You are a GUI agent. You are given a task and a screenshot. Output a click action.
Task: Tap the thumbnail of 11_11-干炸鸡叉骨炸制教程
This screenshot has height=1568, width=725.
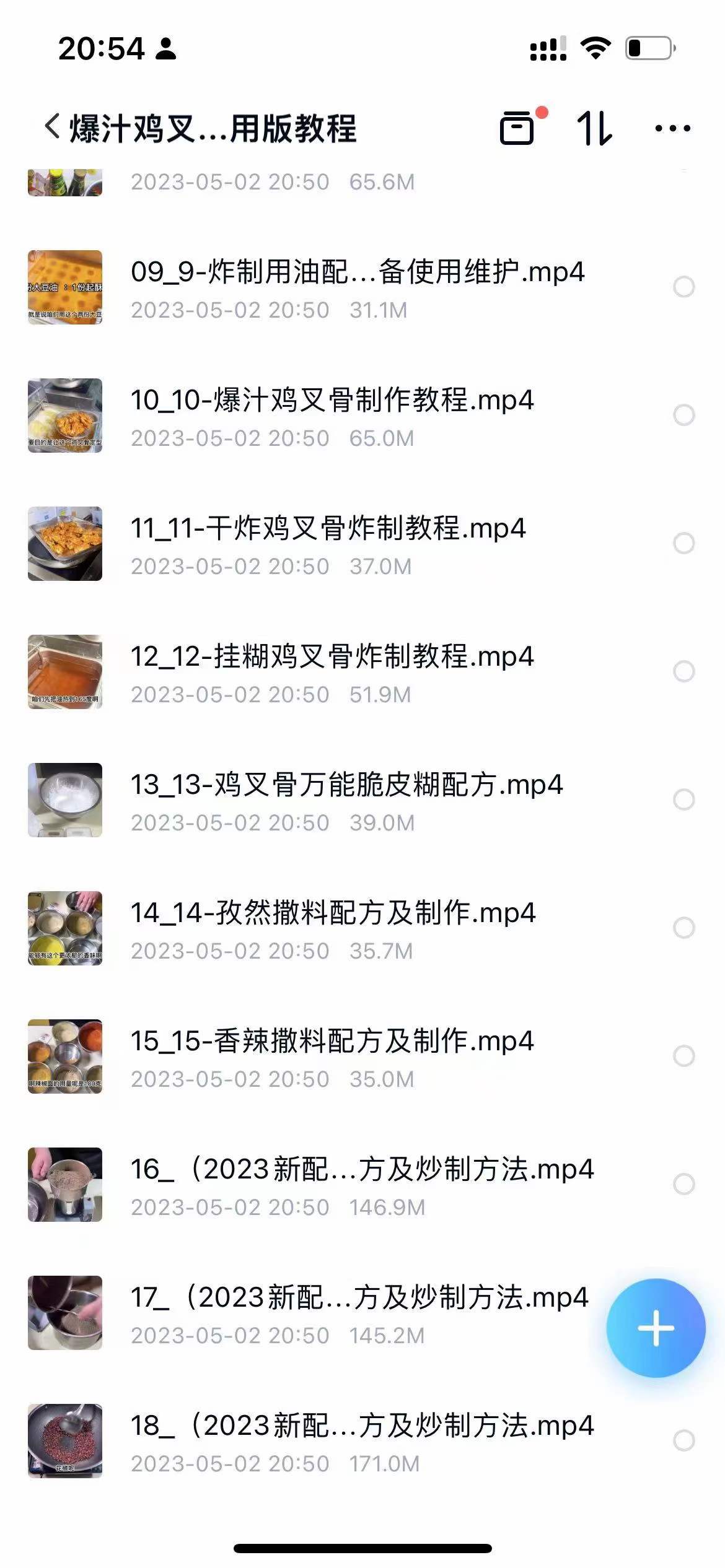65,542
